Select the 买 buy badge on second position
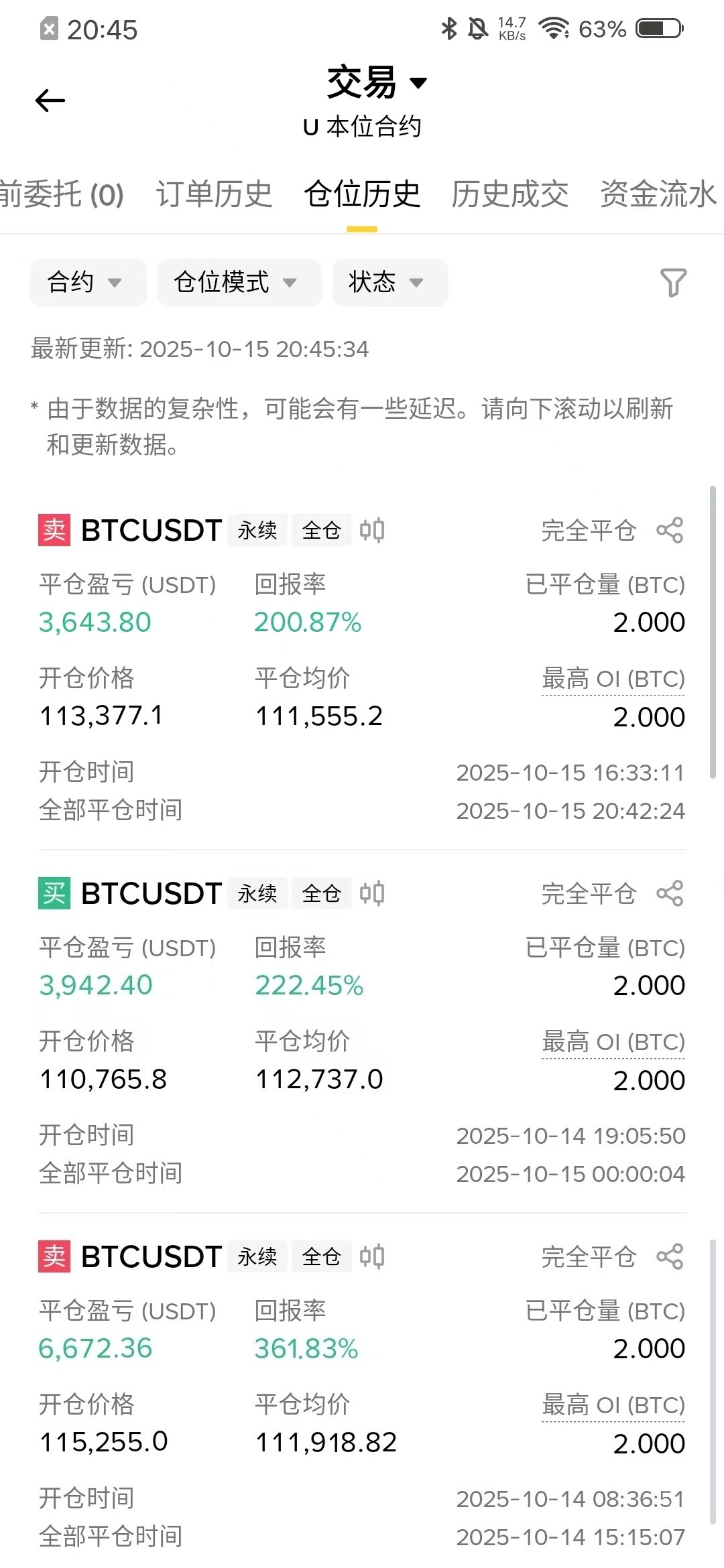724x1568 pixels. click(54, 893)
